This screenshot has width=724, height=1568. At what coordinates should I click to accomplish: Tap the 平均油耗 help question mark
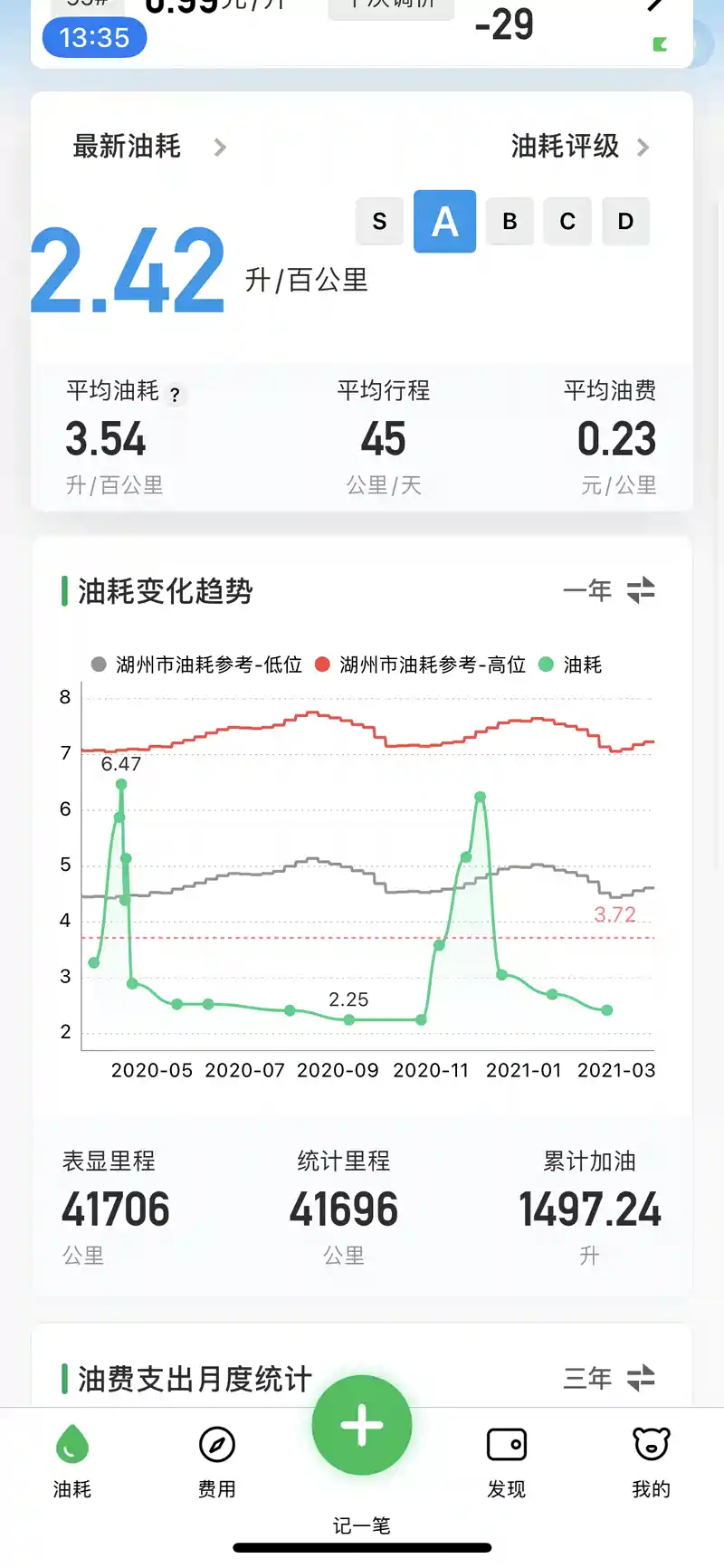[175, 395]
